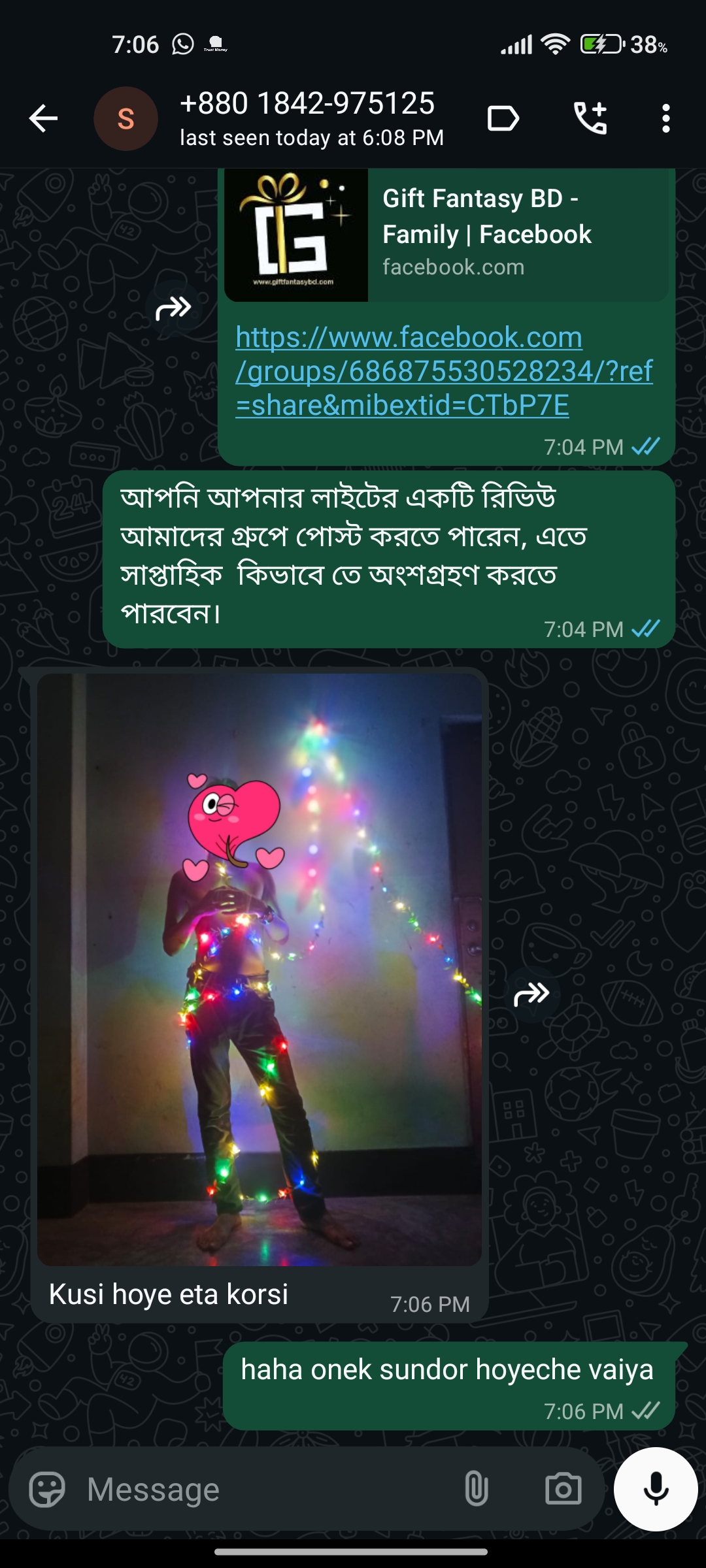
Task: View the received lights photo
Action: (260, 969)
